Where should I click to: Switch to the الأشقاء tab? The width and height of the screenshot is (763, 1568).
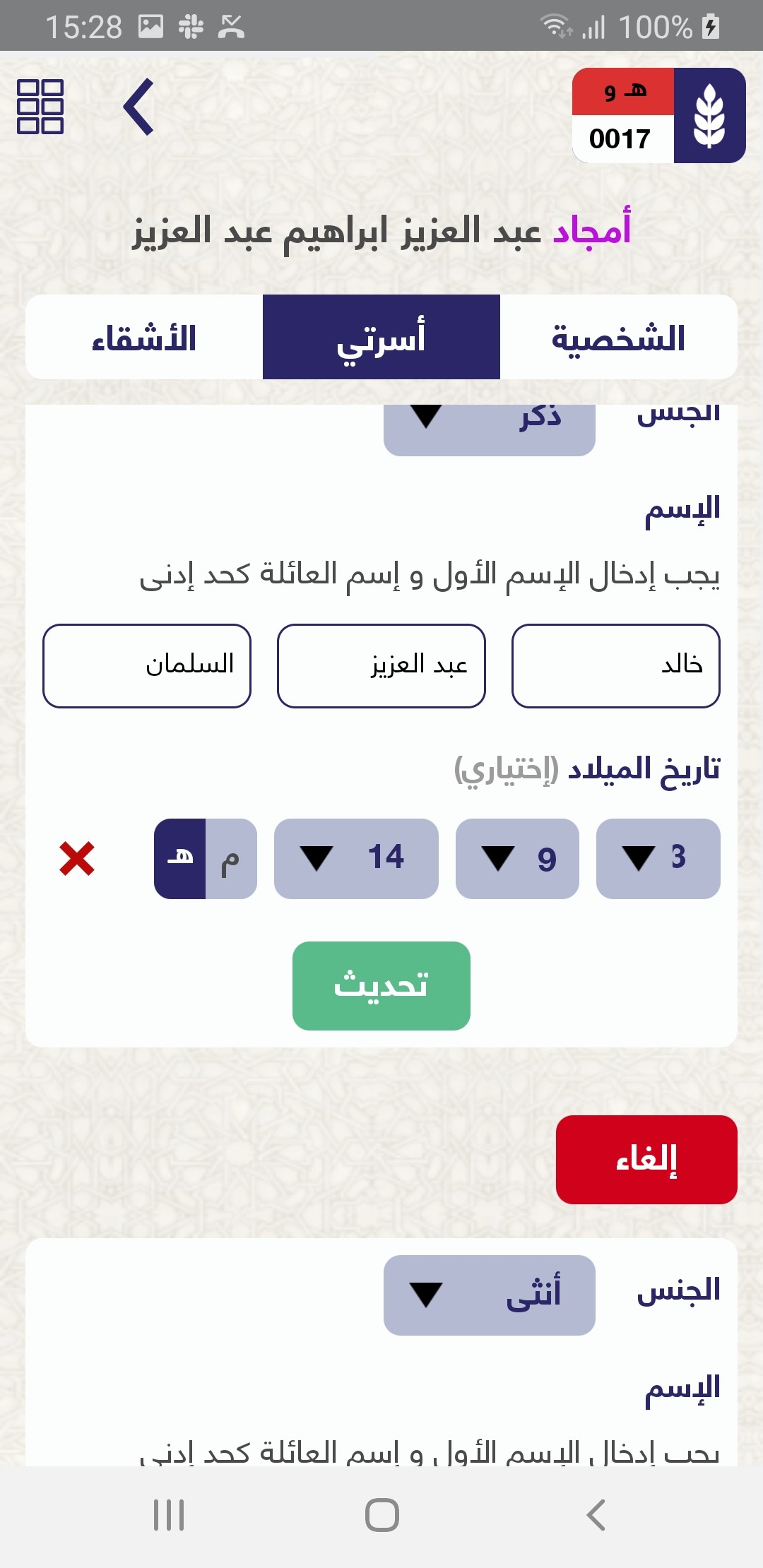(x=144, y=337)
